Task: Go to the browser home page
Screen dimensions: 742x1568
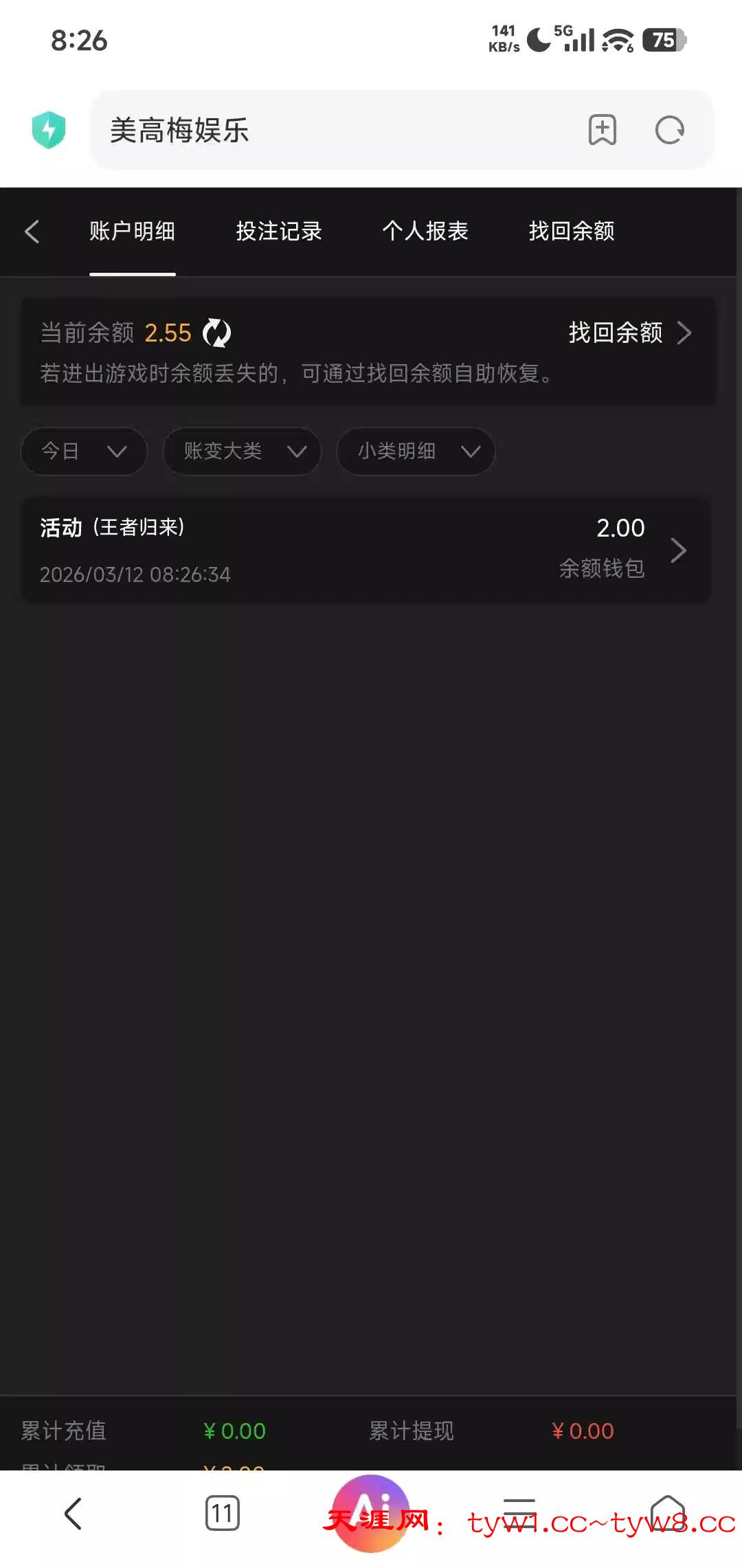Action: click(668, 1513)
